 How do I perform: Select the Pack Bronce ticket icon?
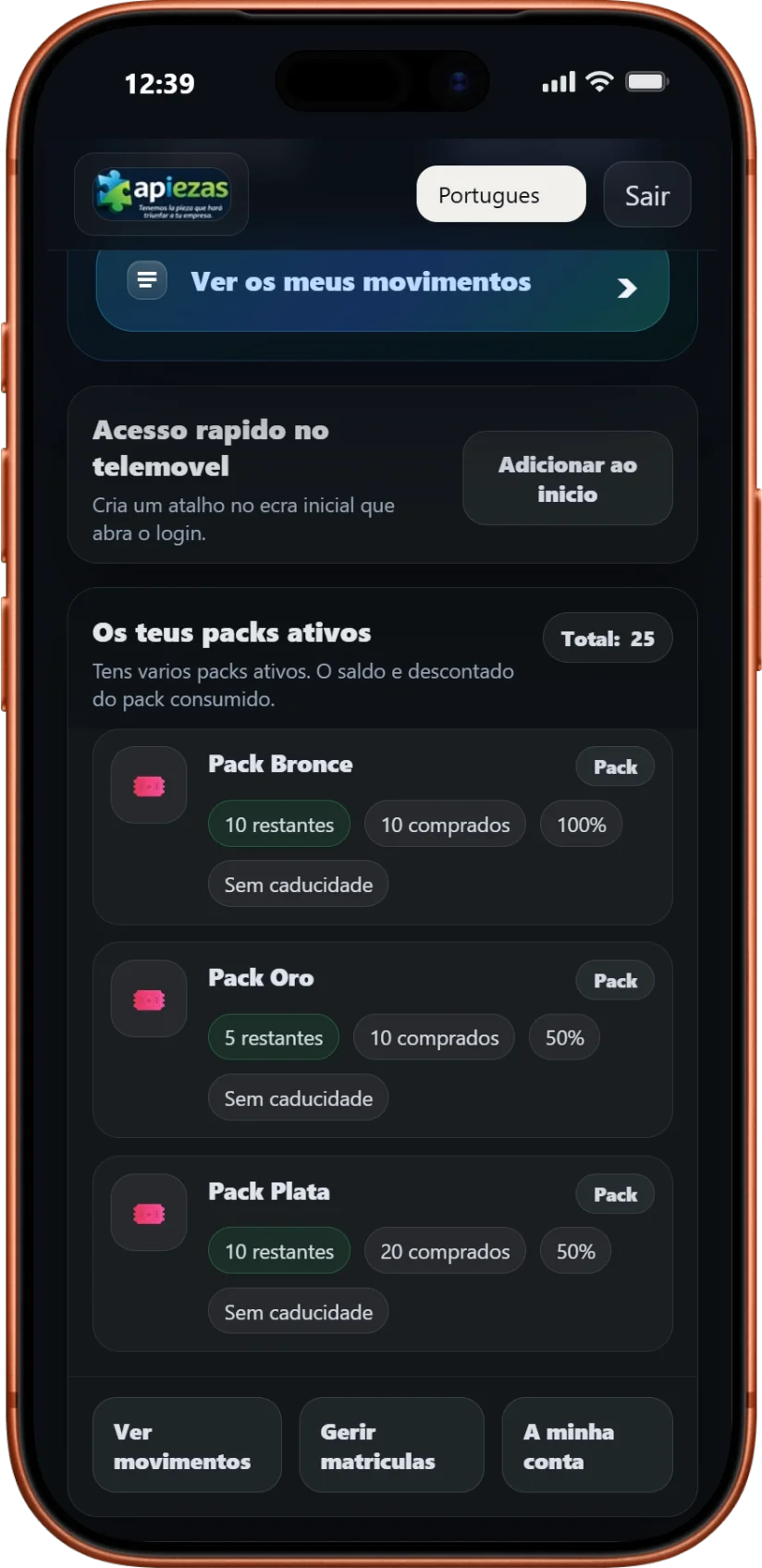148,784
